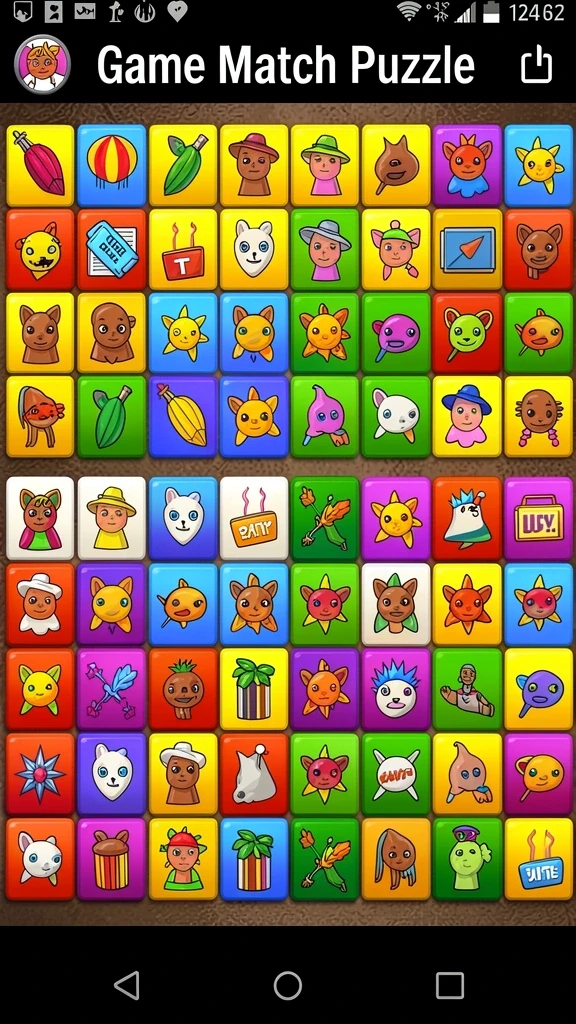Pick the orange steaming sign on white tile
The image size is (576, 1024).
click(254, 518)
